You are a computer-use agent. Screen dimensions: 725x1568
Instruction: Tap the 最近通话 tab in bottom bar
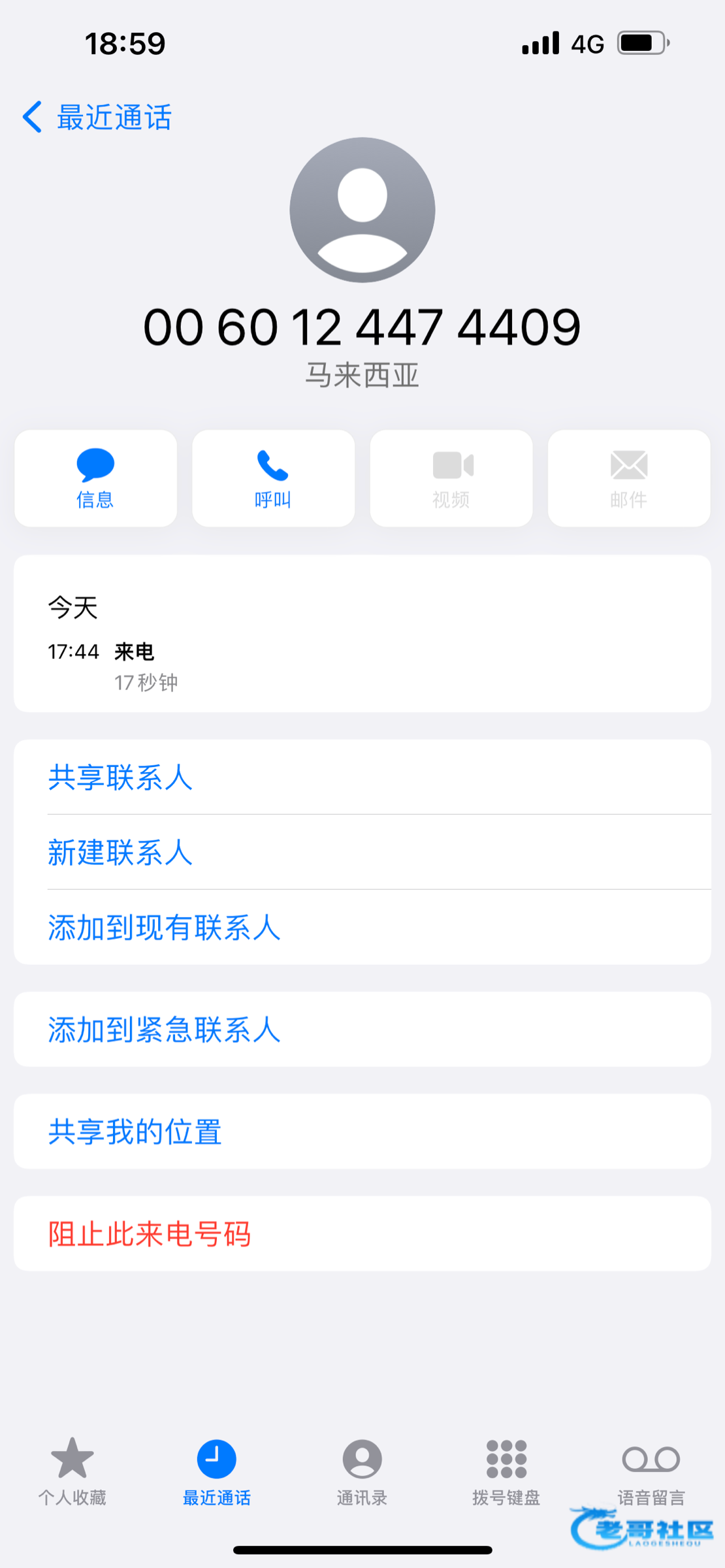tap(217, 1469)
